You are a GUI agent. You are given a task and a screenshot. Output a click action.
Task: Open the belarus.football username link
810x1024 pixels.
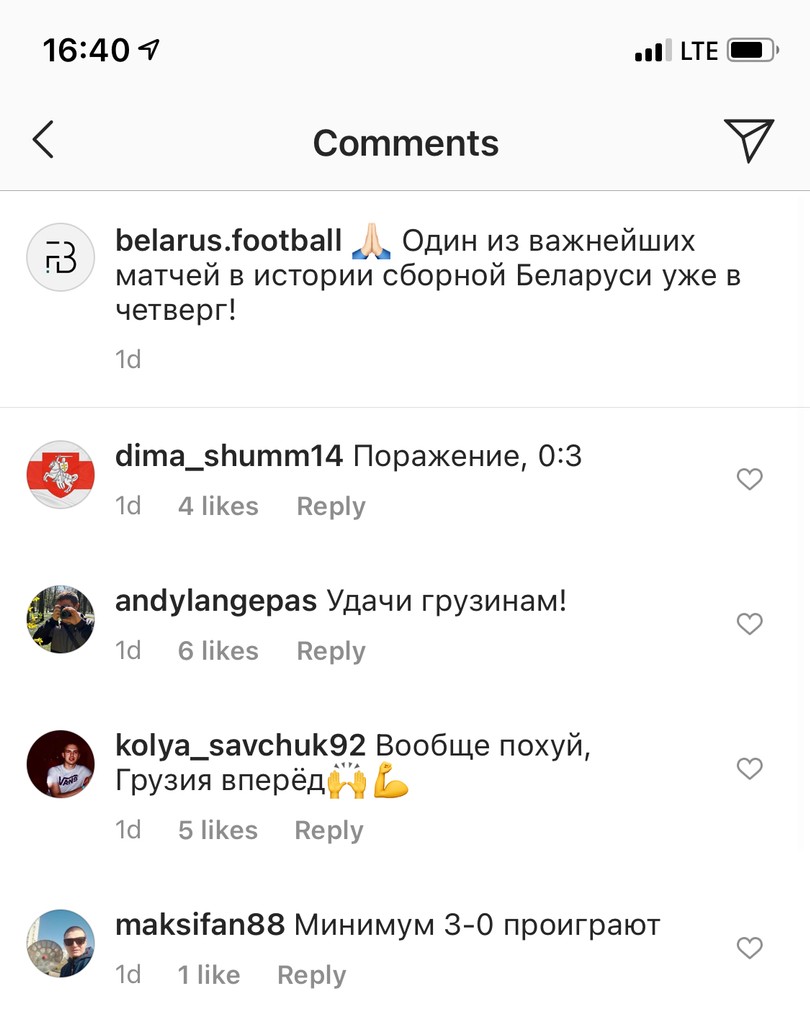pyautogui.click(x=229, y=241)
